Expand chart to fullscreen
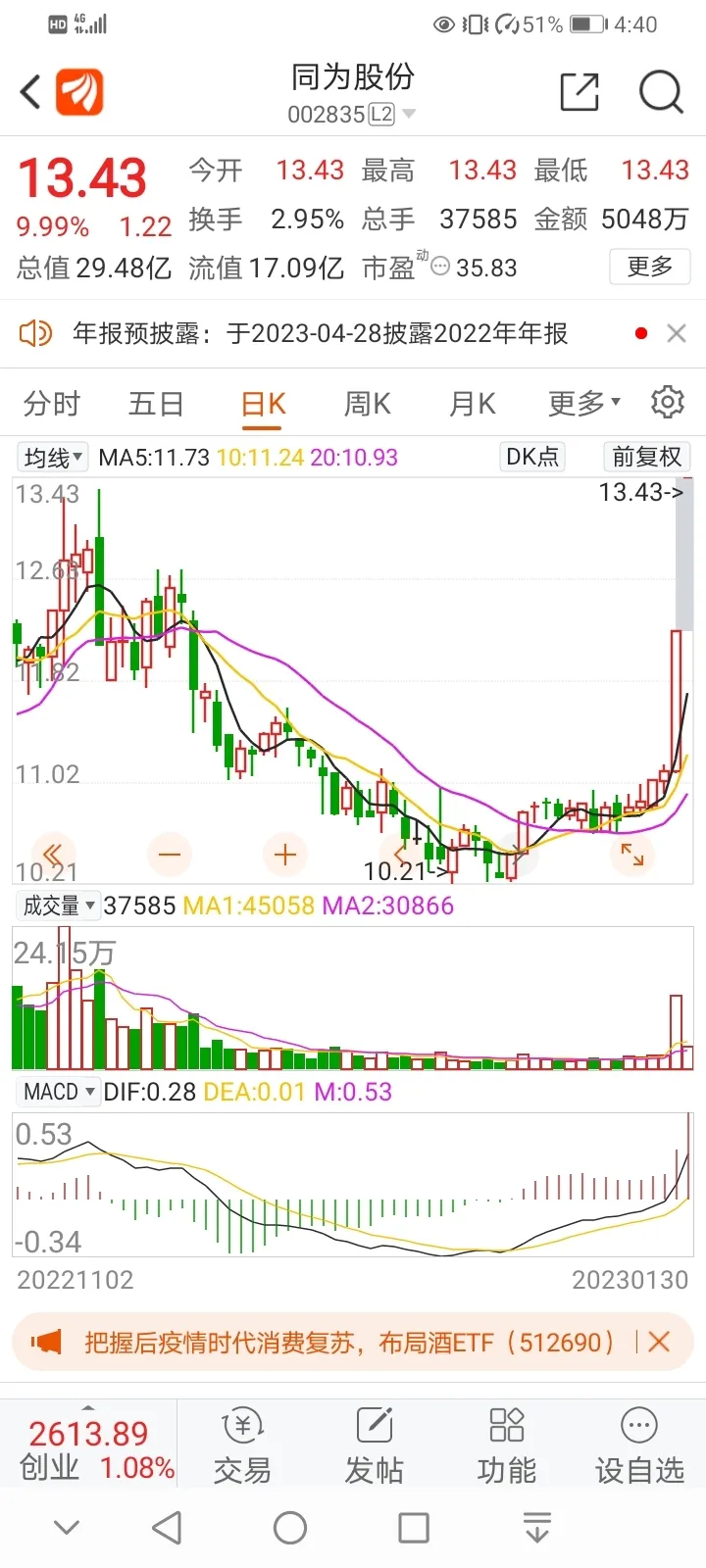This screenshot has height=1568, width=706. (x=631, y=855)
